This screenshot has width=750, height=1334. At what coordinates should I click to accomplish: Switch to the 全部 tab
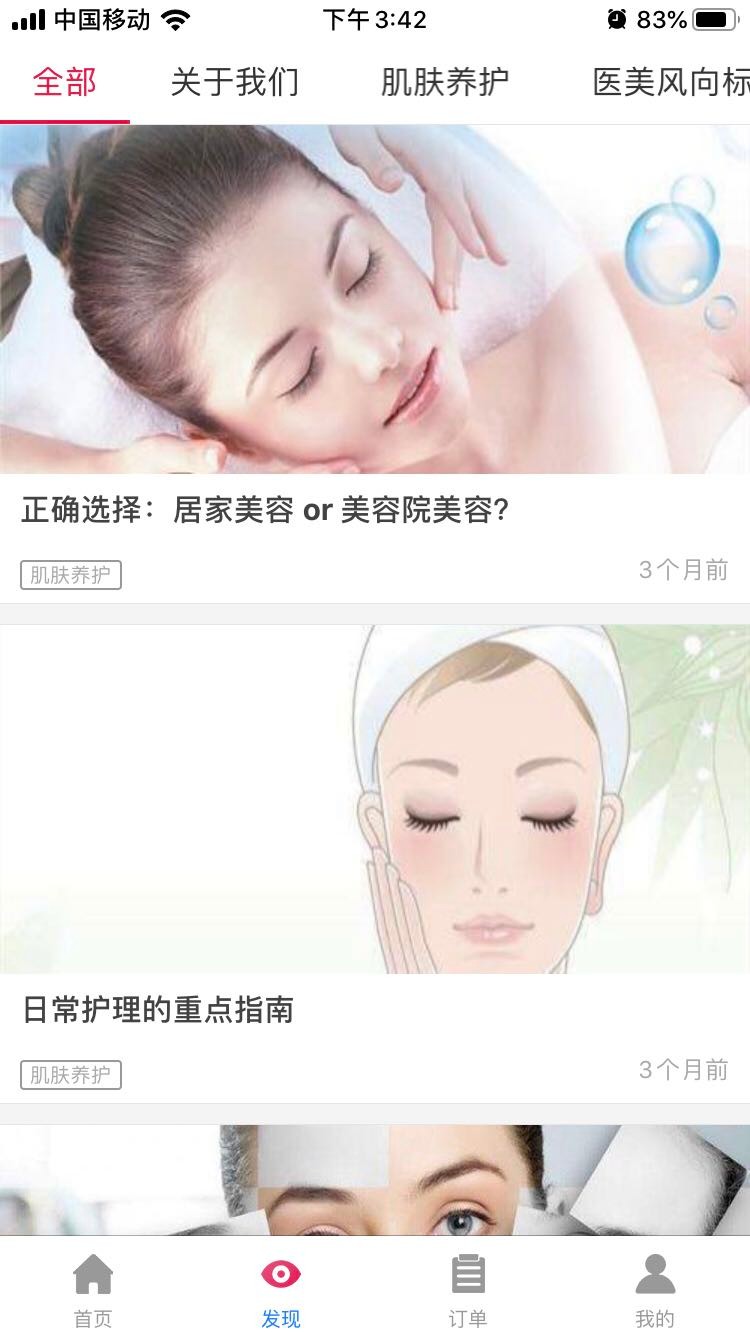[x=64, y=83]
